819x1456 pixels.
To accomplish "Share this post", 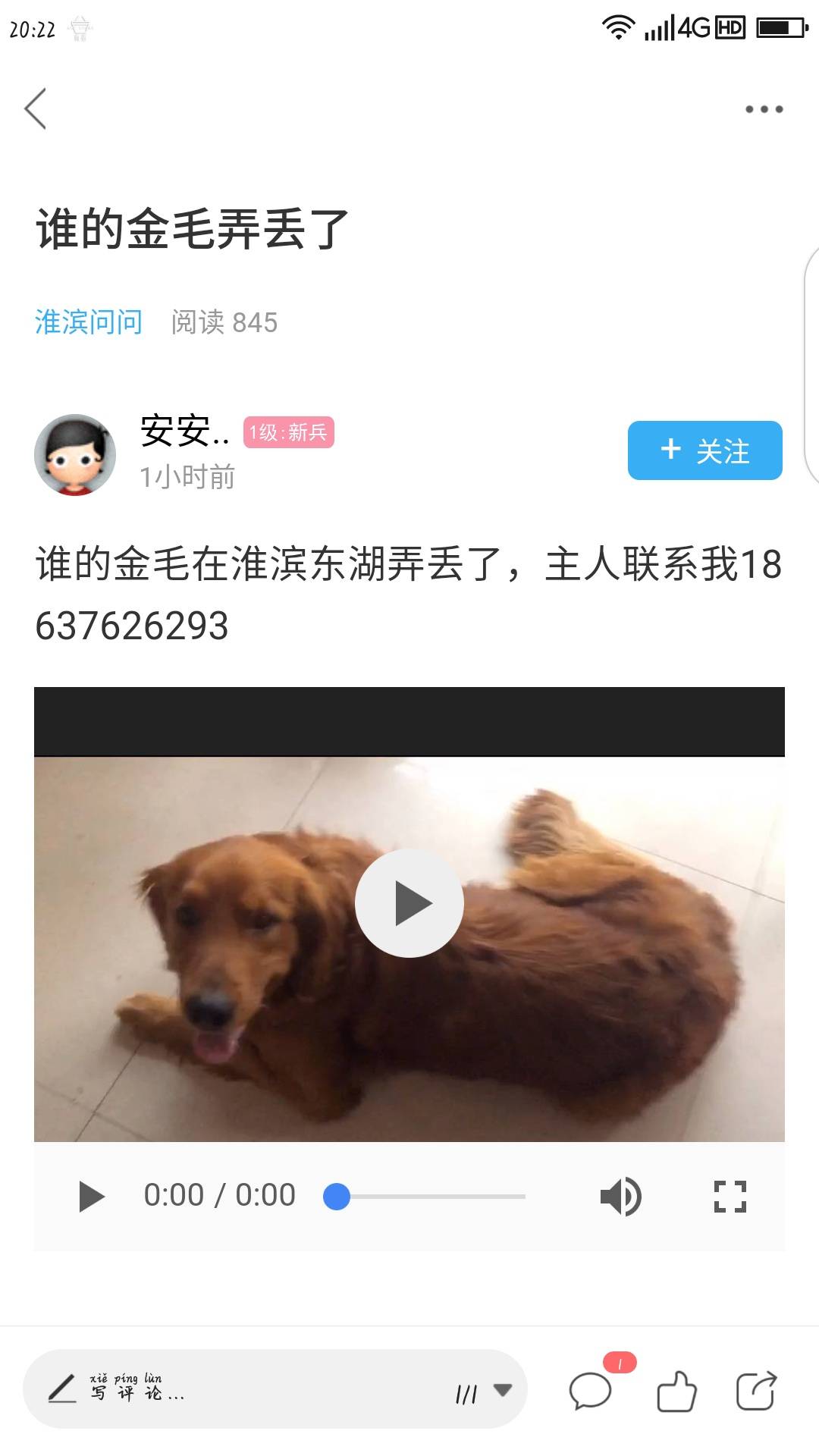I will coord(756,1391).
